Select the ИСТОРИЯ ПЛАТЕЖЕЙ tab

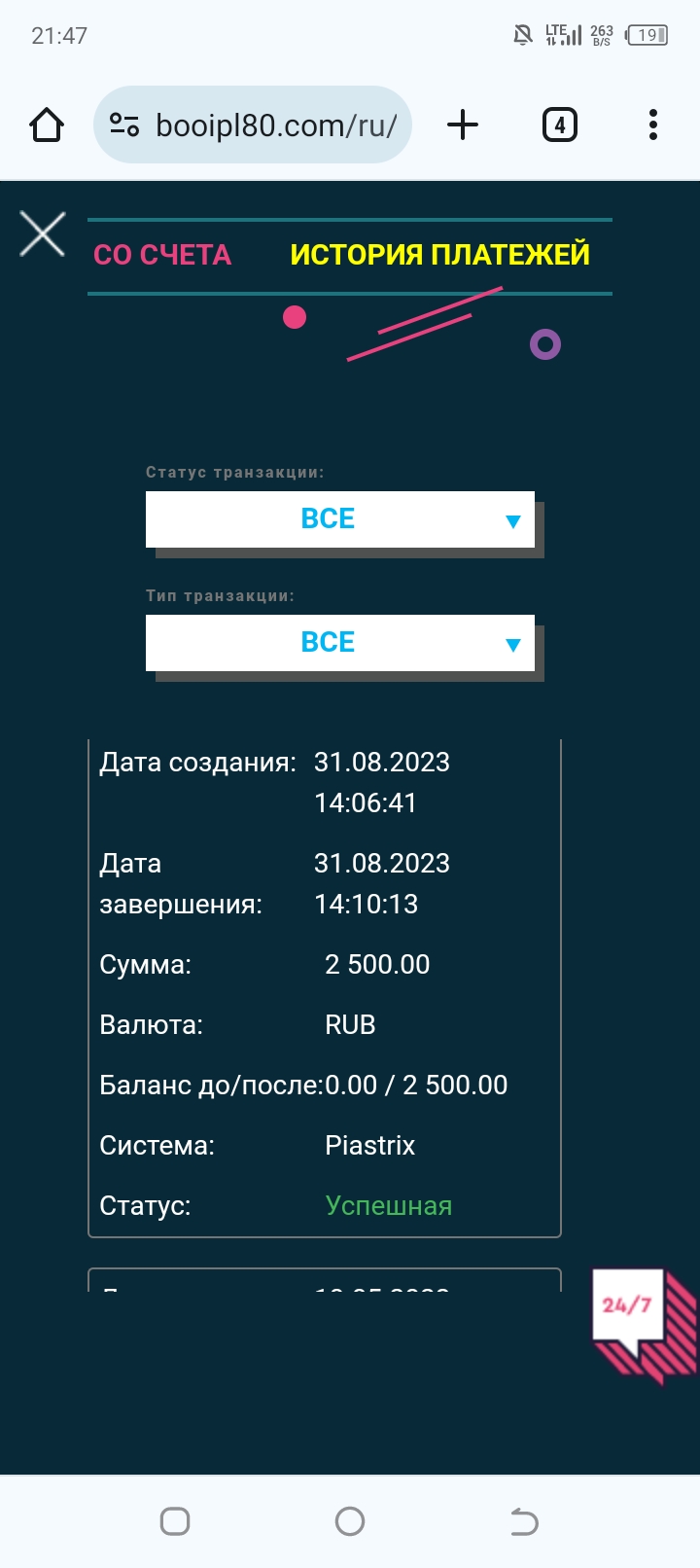pos(439,255)
